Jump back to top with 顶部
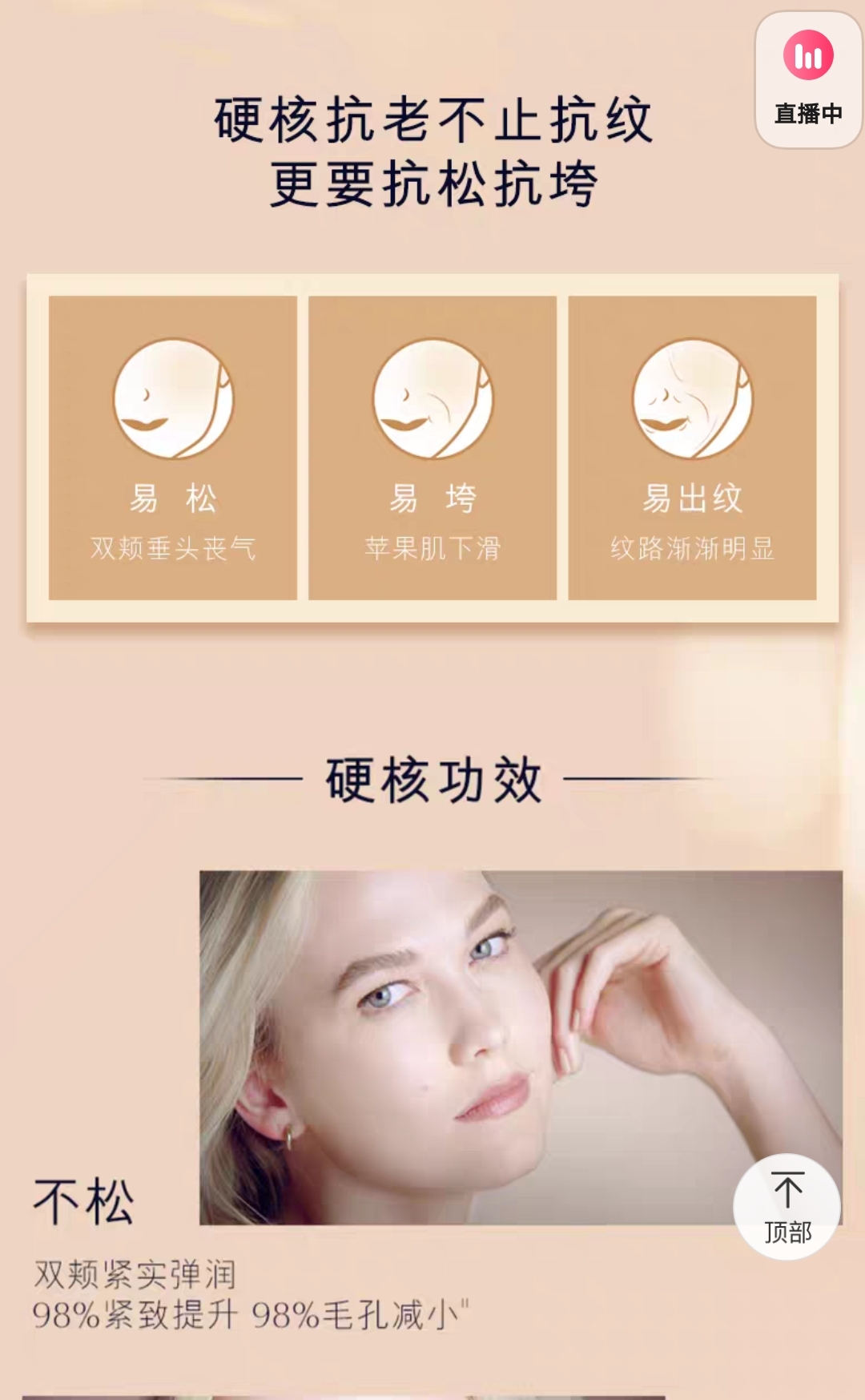This screenshot has width=865, height=1400. pyautogui.click(x=787, y=1207)
